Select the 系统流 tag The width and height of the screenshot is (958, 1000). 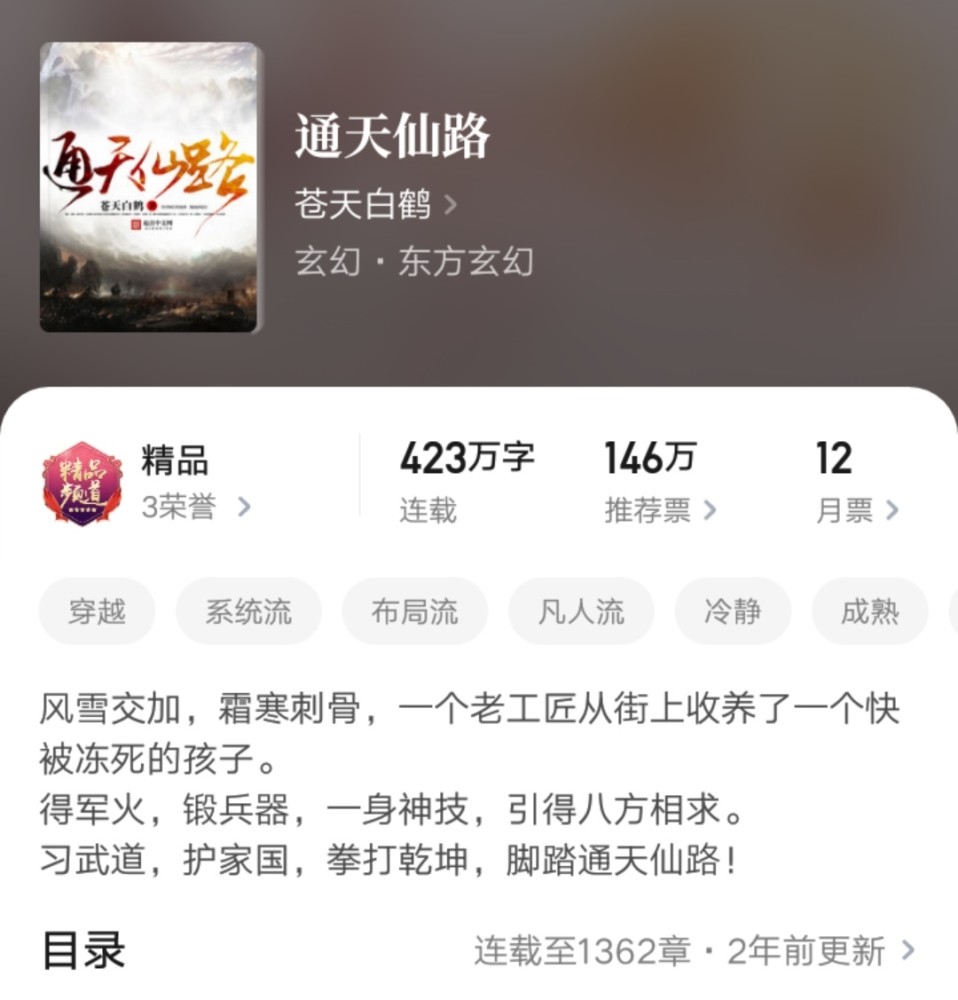tap(248, 612)
